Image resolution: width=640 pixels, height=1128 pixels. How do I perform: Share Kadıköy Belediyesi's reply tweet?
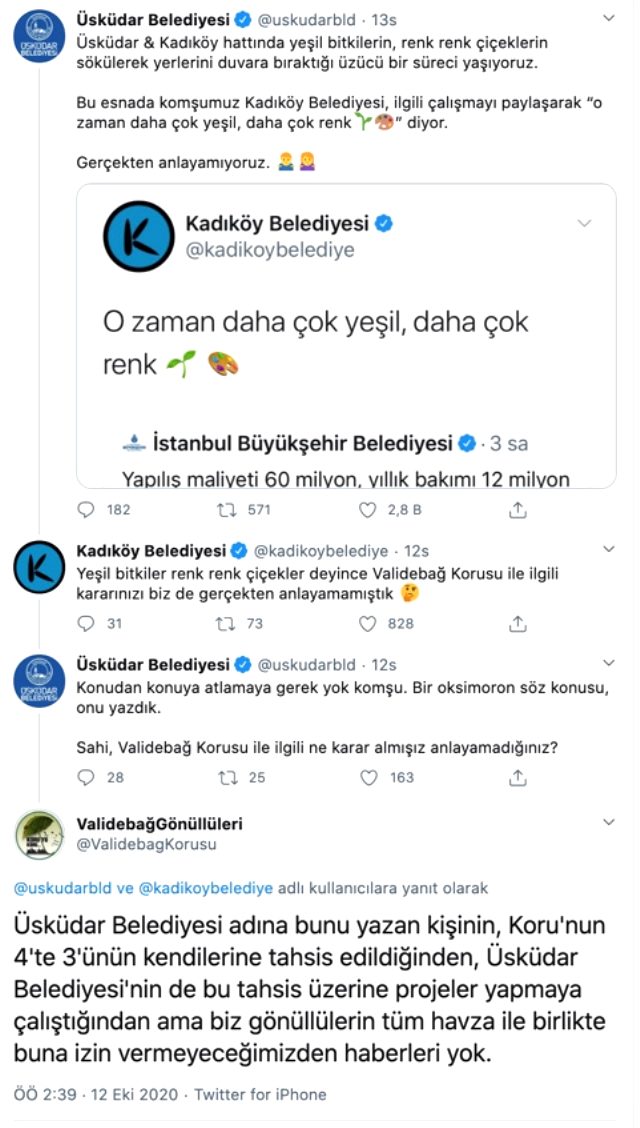(518, 623)
